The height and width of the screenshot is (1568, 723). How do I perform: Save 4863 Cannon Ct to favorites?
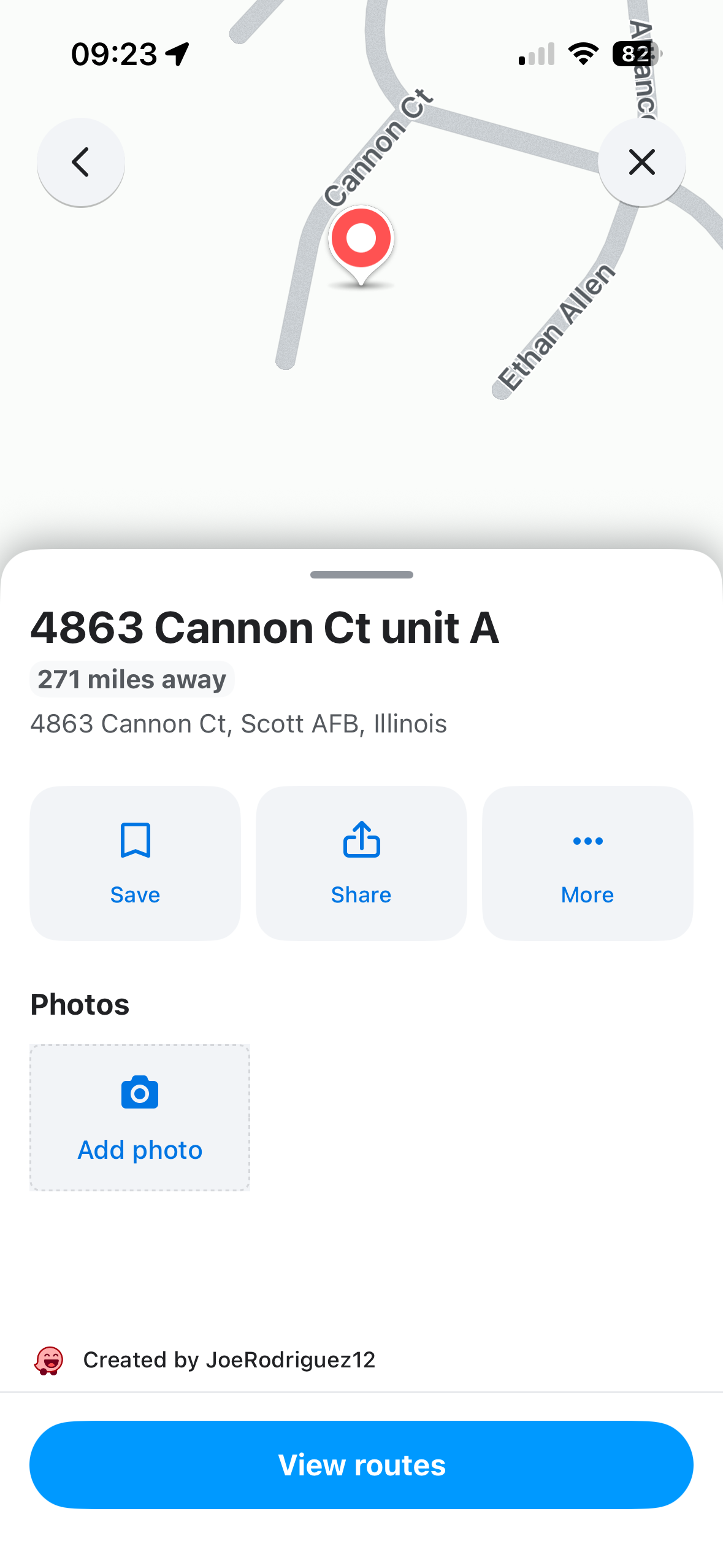[x=135, y=863]
